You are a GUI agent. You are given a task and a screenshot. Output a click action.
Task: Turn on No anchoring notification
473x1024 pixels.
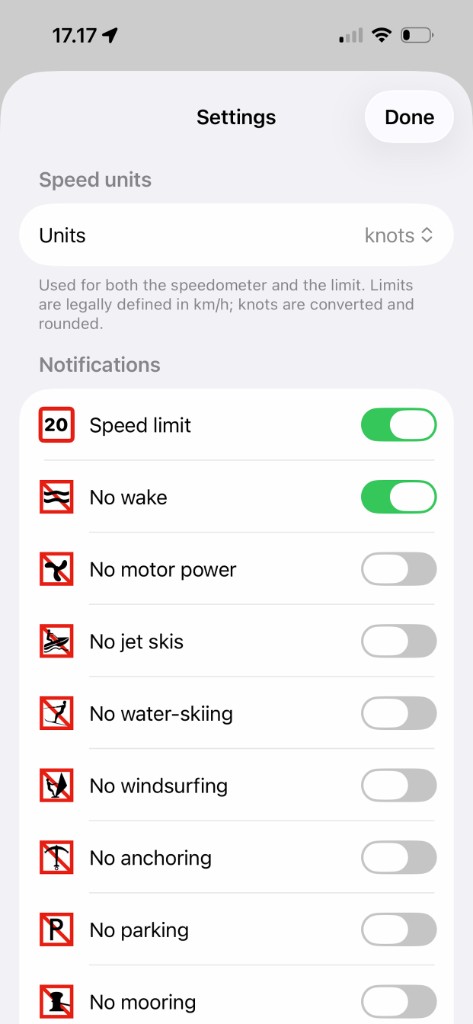point(399,857)
